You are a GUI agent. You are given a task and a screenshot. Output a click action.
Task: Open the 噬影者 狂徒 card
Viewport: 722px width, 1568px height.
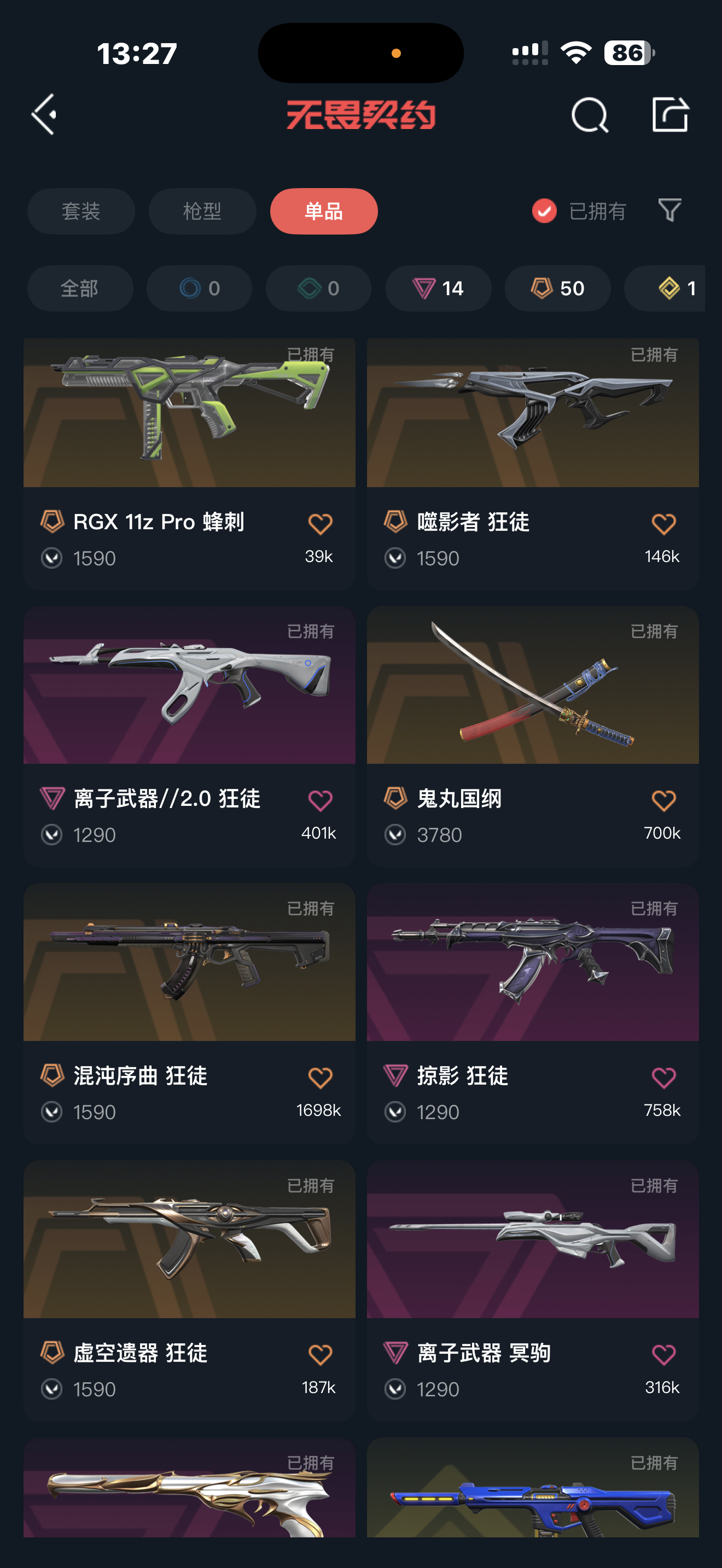(533, 464)
